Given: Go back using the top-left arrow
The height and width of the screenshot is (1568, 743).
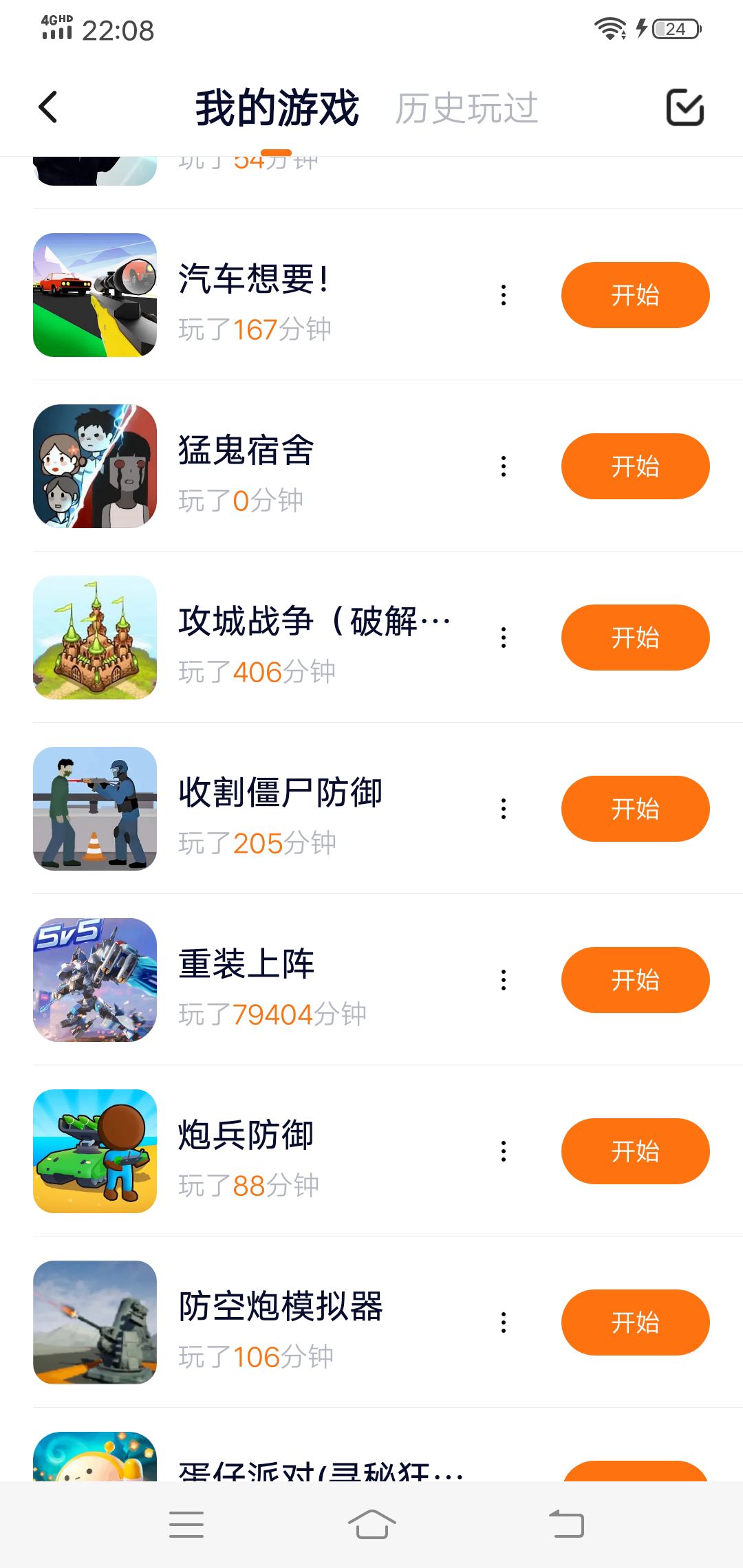Looking at the screenshot, I should pos(48,107).
